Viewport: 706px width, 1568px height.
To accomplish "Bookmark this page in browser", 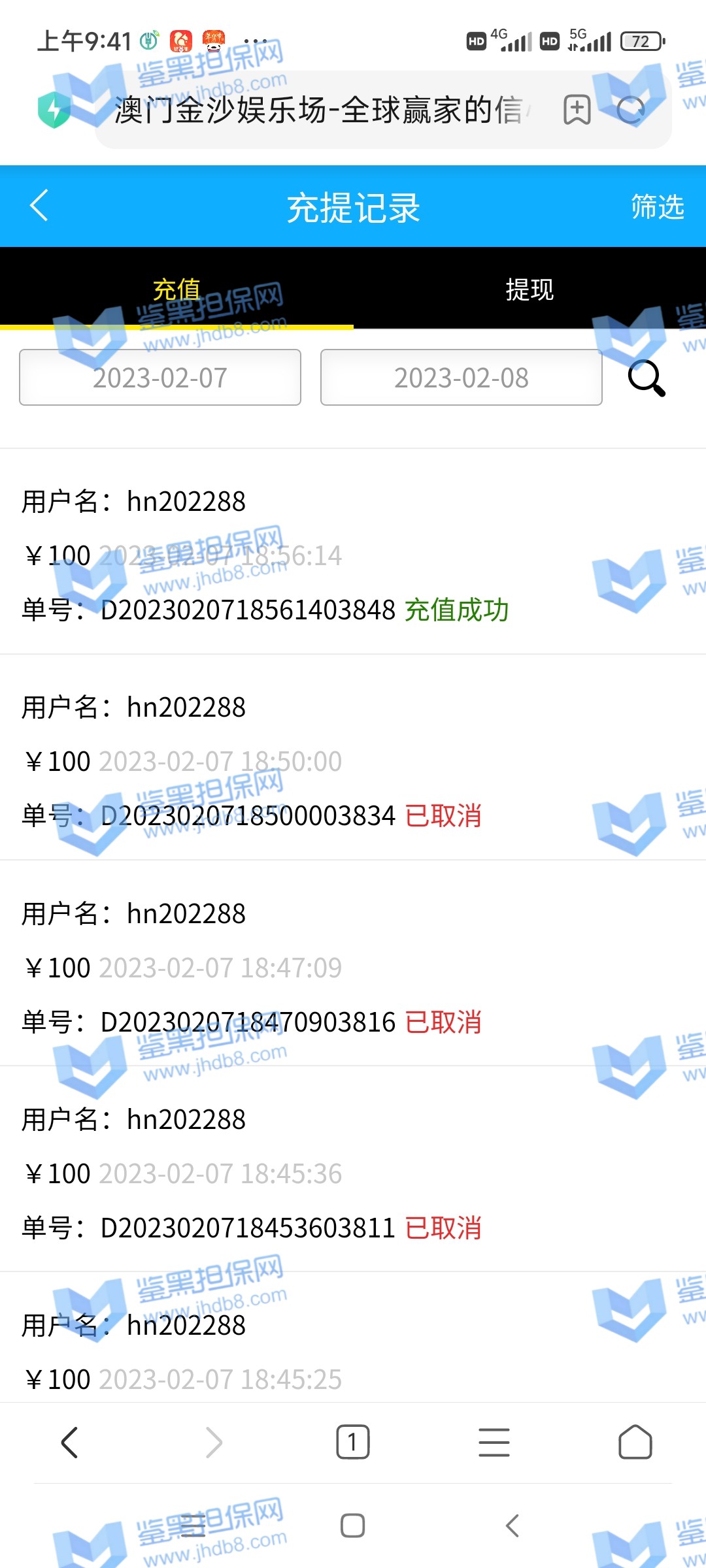I will tap(577, 110).
